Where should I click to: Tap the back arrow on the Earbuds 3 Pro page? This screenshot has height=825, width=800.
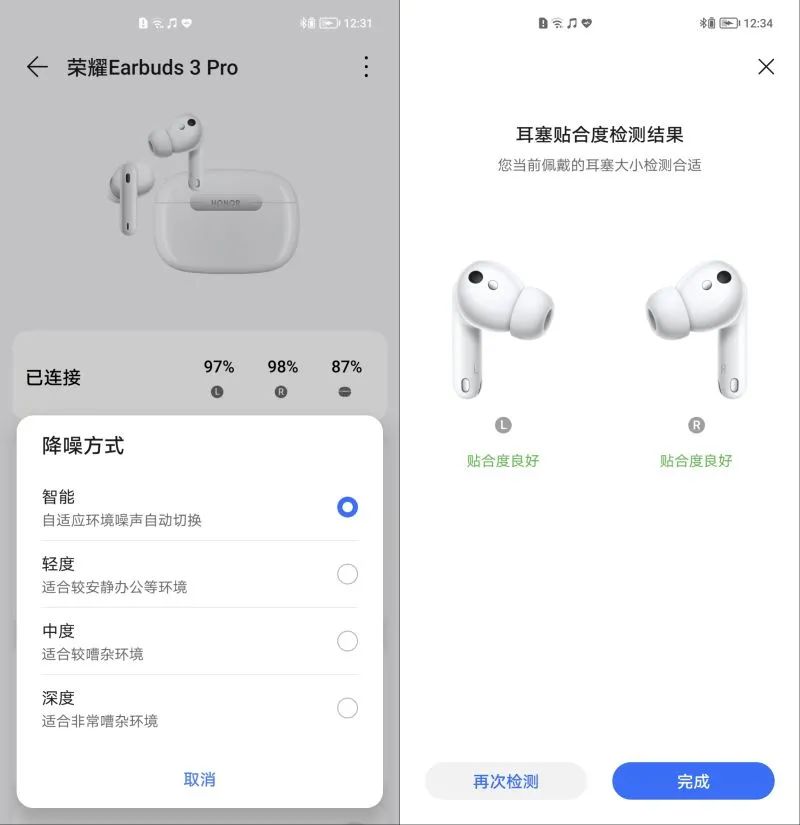pos(36,67)
